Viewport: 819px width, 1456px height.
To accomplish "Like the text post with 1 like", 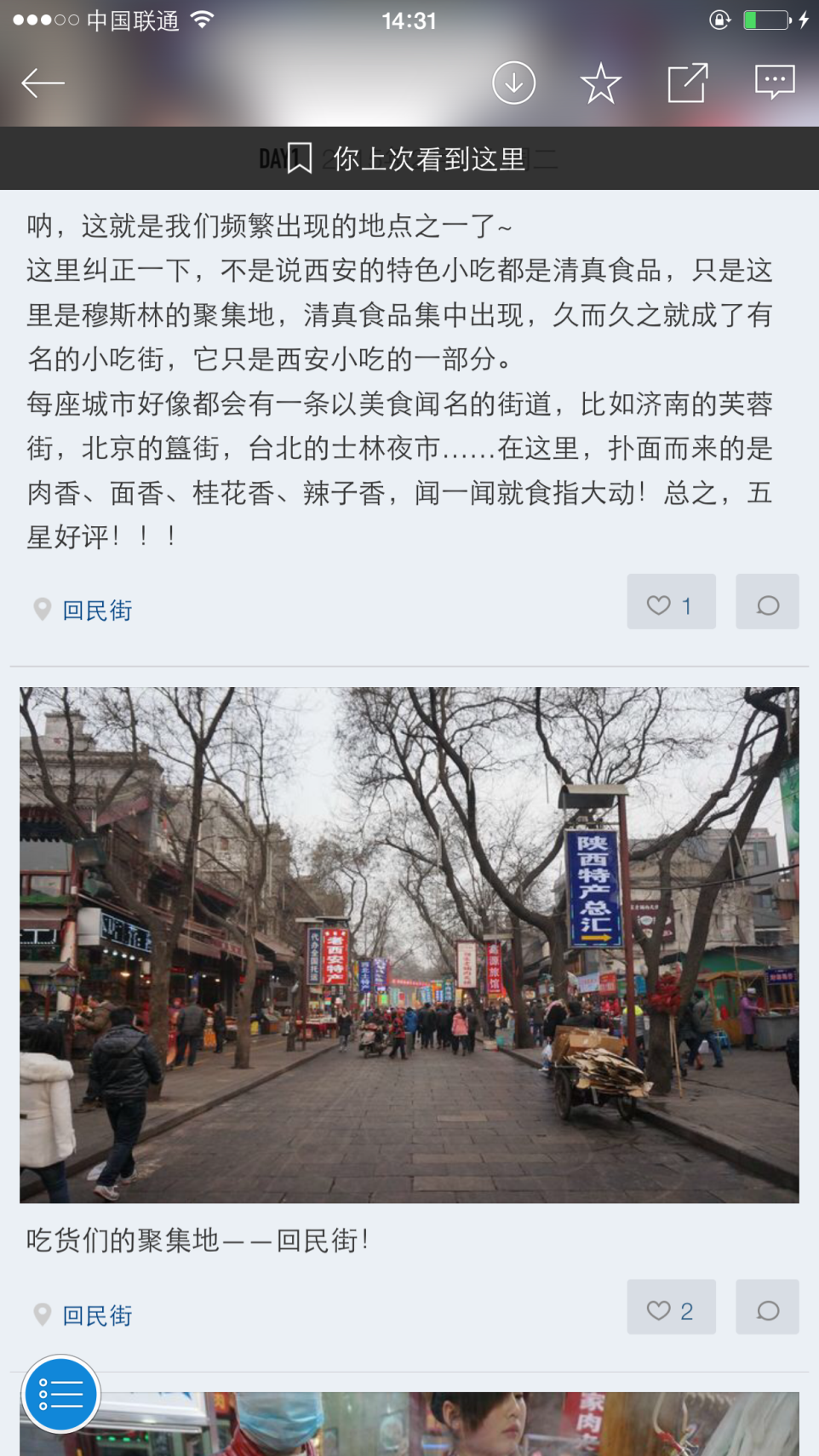I will click(x=671, y=602).
